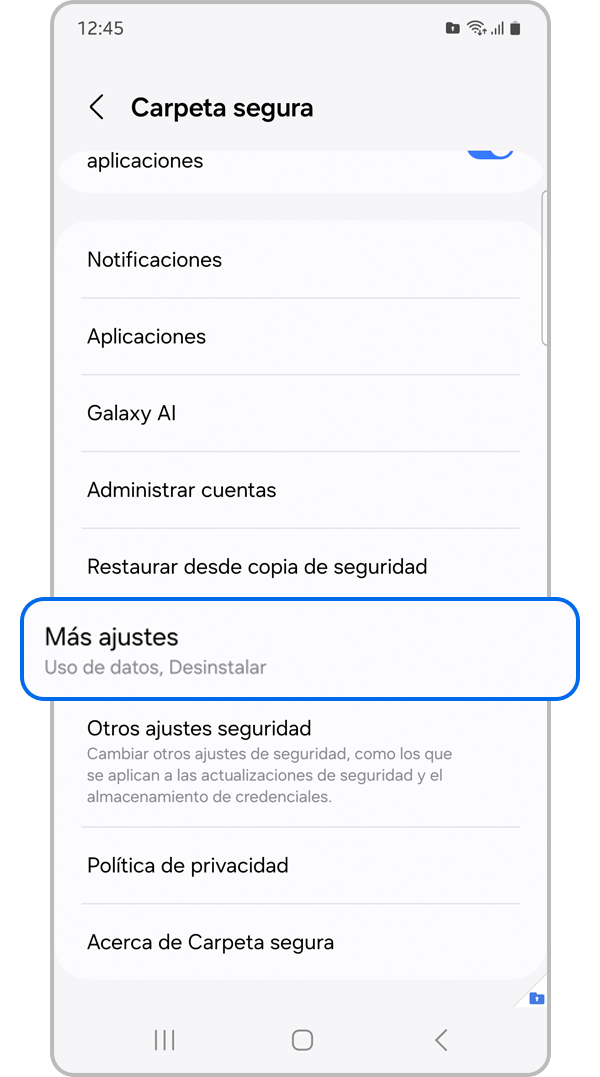Open Acerca de Carpeta segura
This screenshot has height=1077, width=600.
(300, 942)
